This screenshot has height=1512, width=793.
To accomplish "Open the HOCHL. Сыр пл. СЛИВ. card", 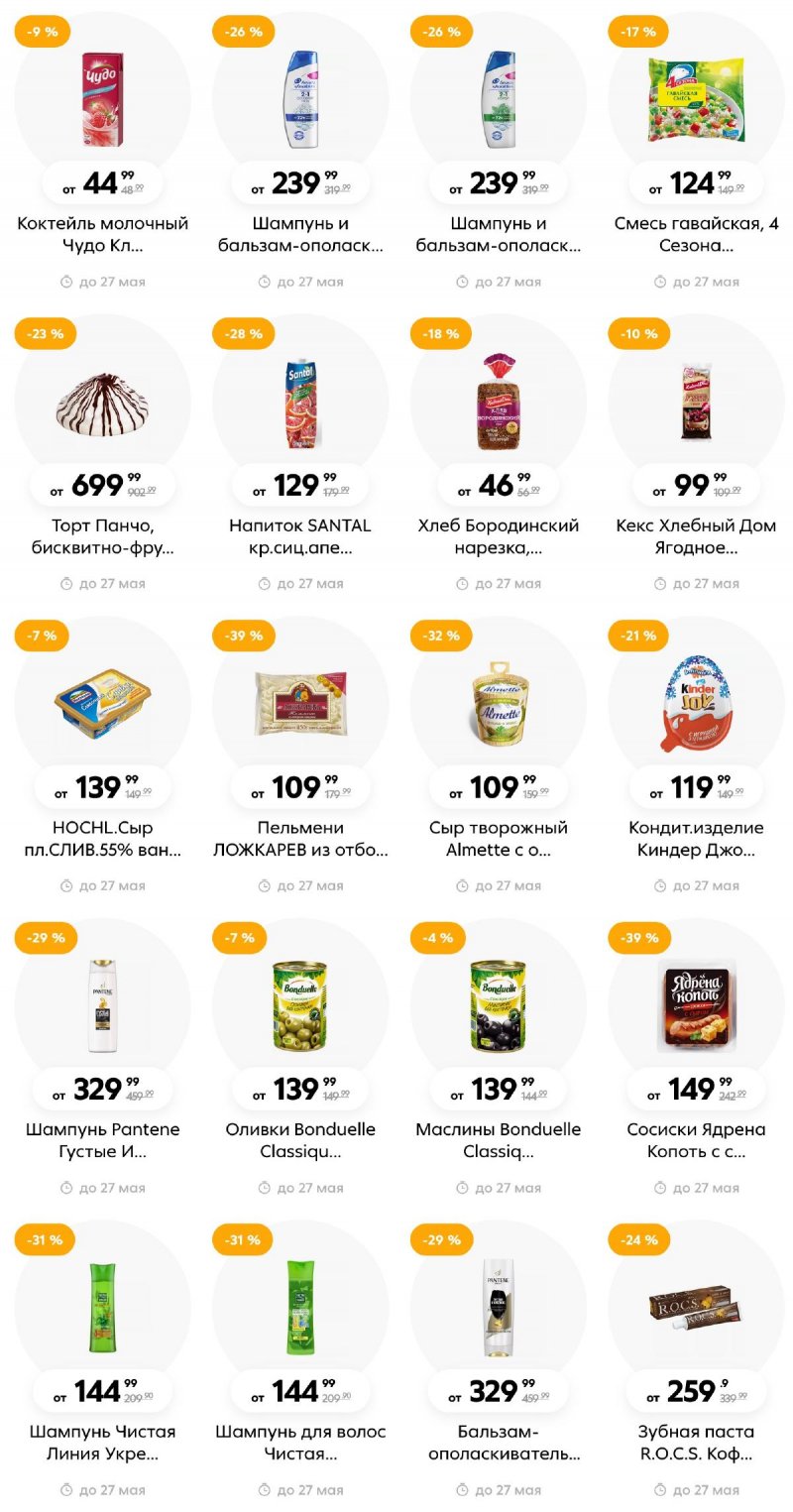I will (102, 704).
